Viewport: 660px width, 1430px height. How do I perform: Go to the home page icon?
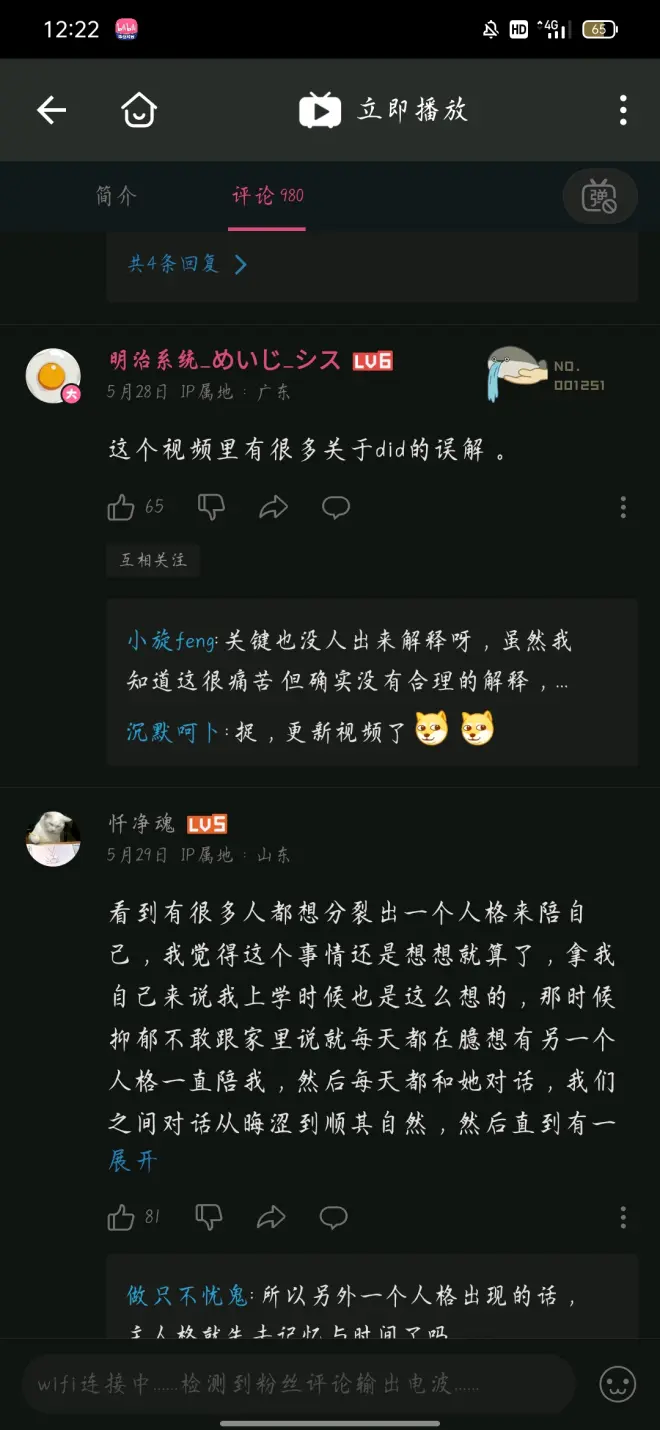click(x=139, y=110)
